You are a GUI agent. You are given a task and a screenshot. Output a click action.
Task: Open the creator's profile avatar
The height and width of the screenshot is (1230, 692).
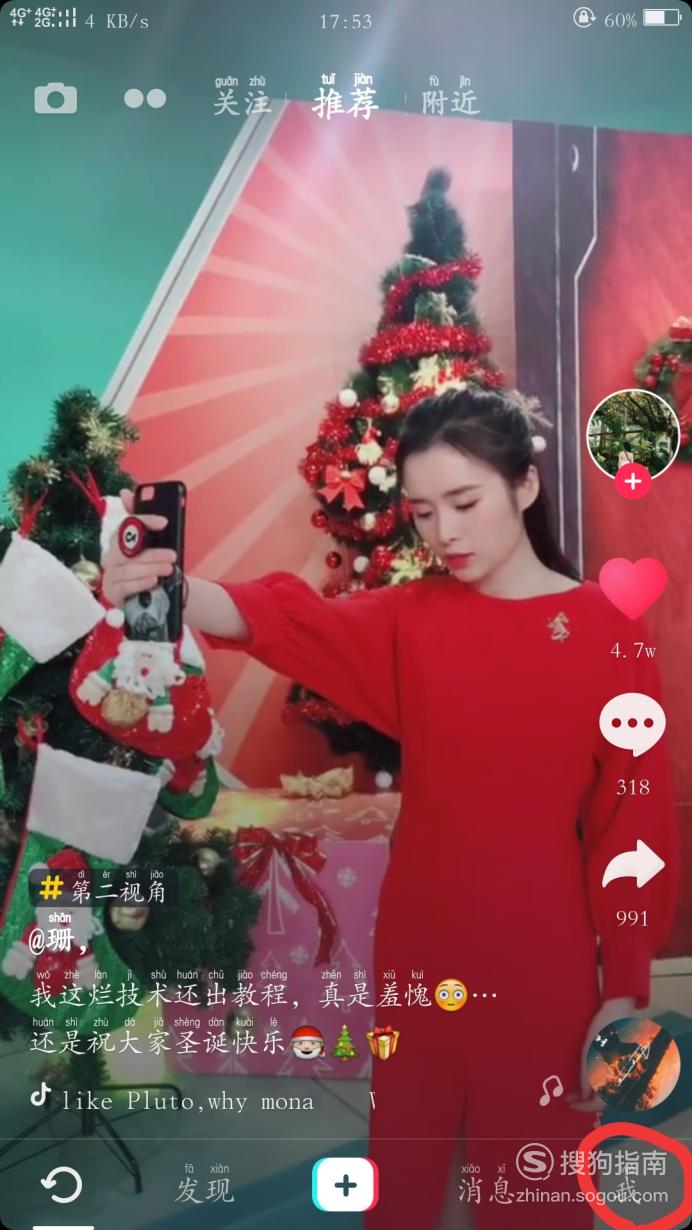click(632, 433)
